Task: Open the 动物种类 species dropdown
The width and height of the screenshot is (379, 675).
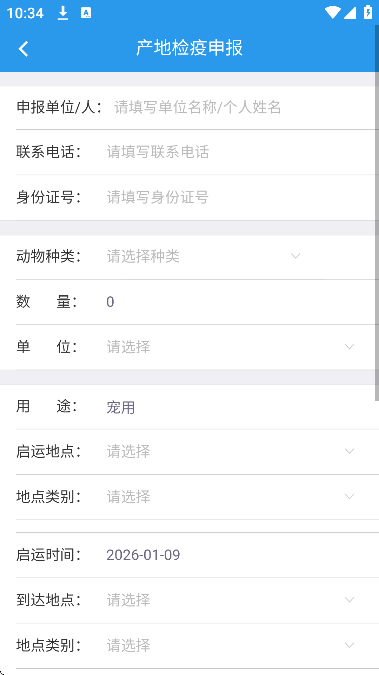Action: pyautogui.click(x=203, y=257)
